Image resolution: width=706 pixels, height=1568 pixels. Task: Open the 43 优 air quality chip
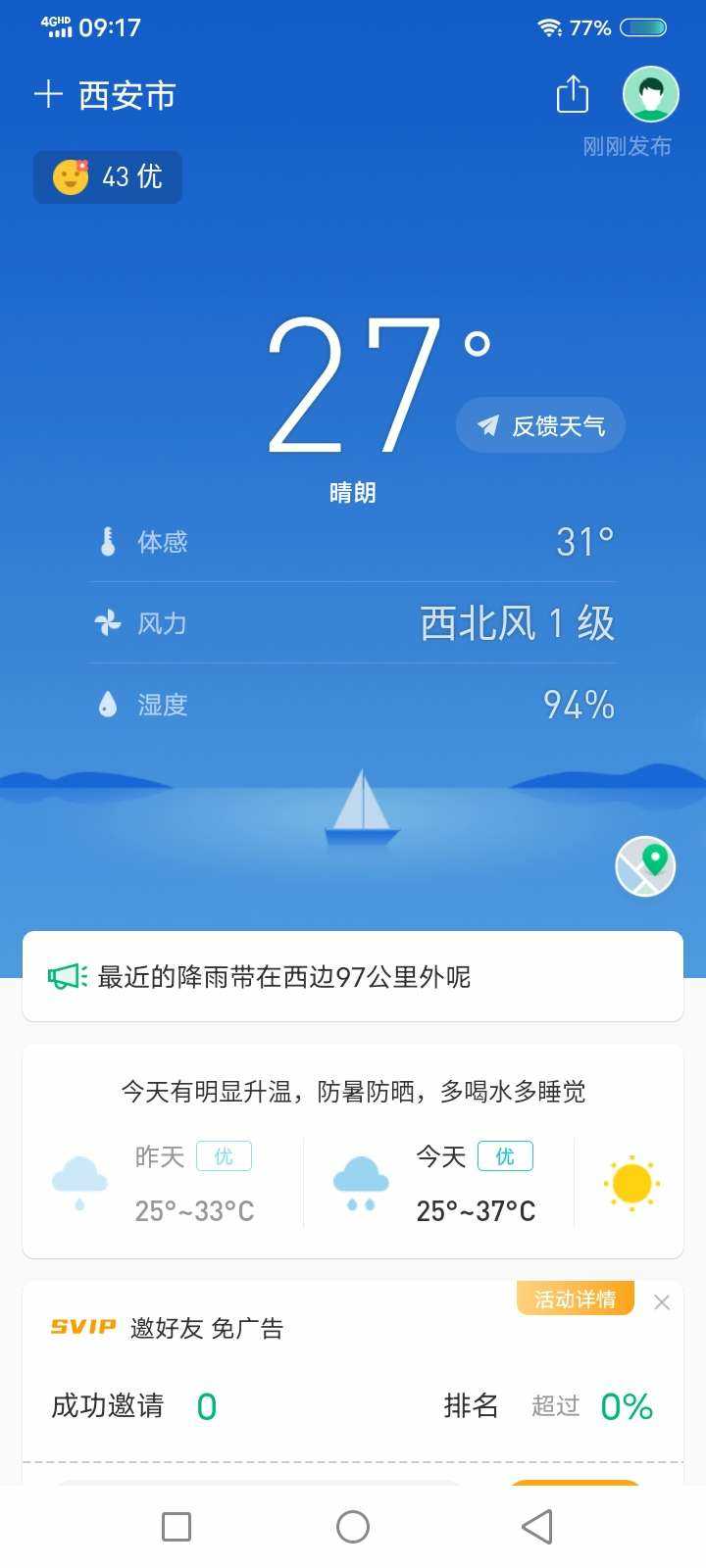[x=108, y=177]
